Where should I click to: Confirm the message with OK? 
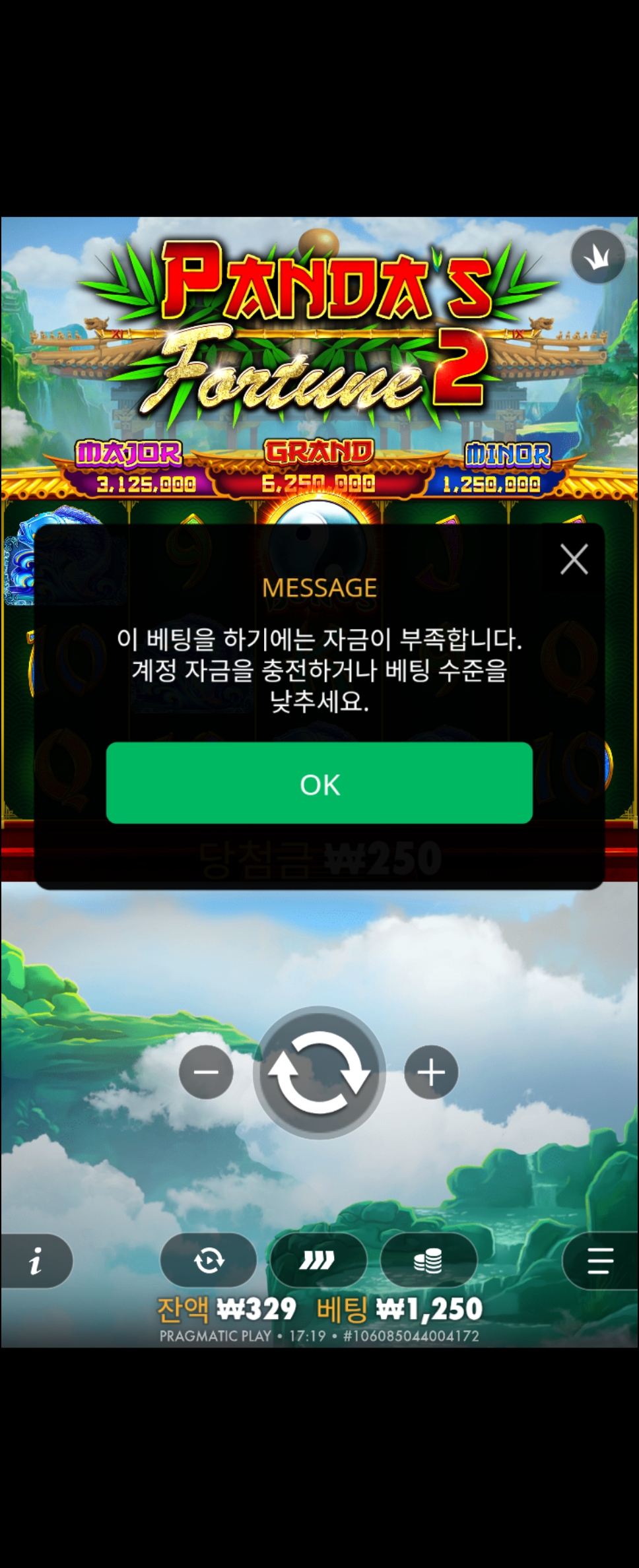[x=319, y=783]
